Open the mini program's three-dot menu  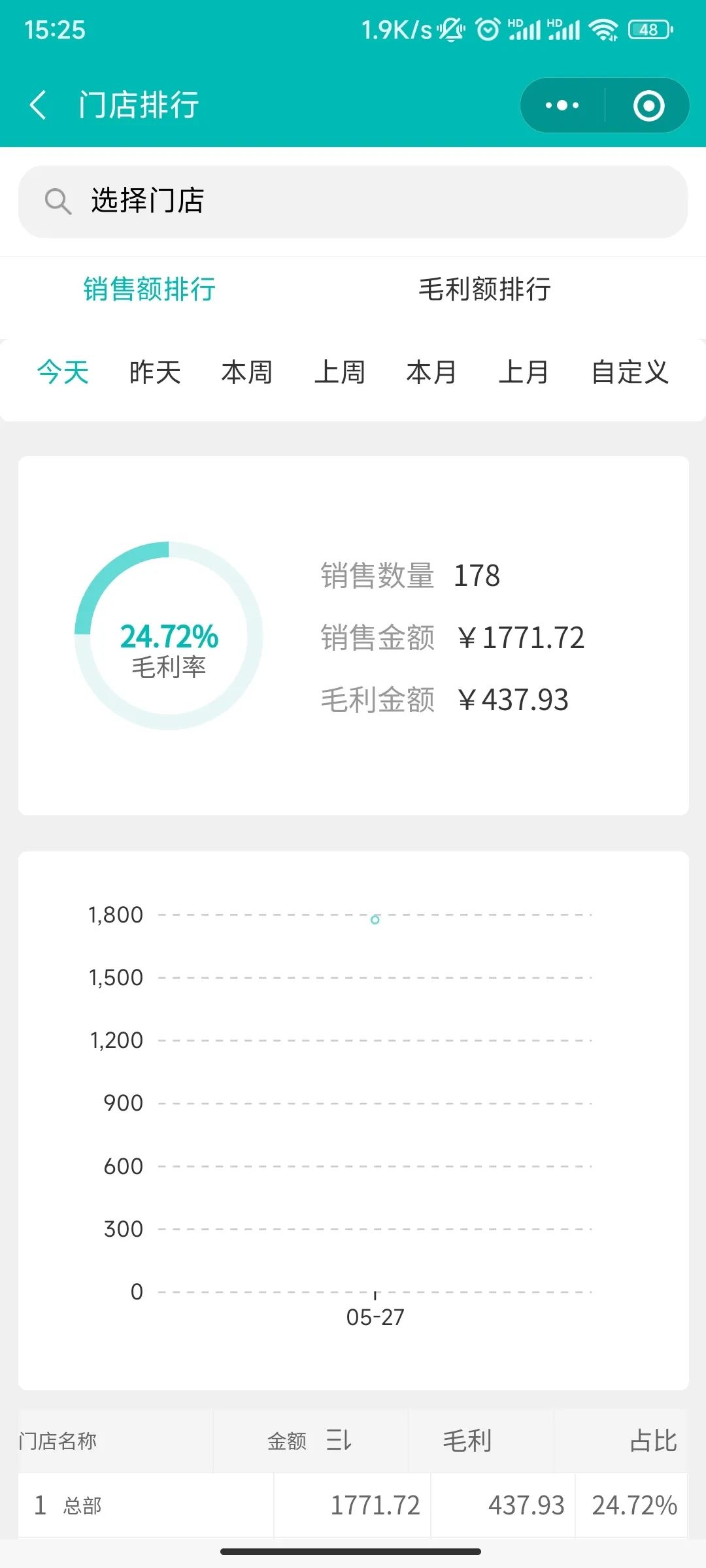click(x=562, y=105)
